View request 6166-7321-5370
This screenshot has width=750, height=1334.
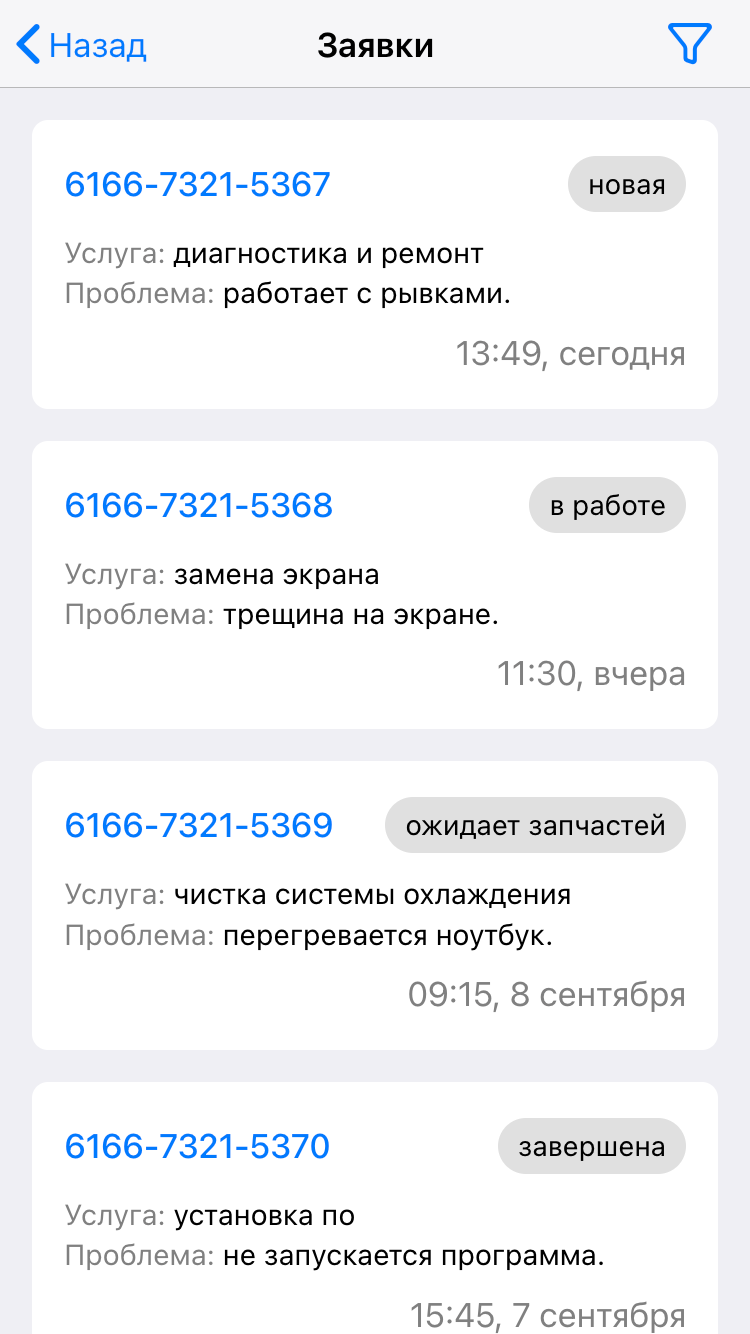(x=198, y=1146)
